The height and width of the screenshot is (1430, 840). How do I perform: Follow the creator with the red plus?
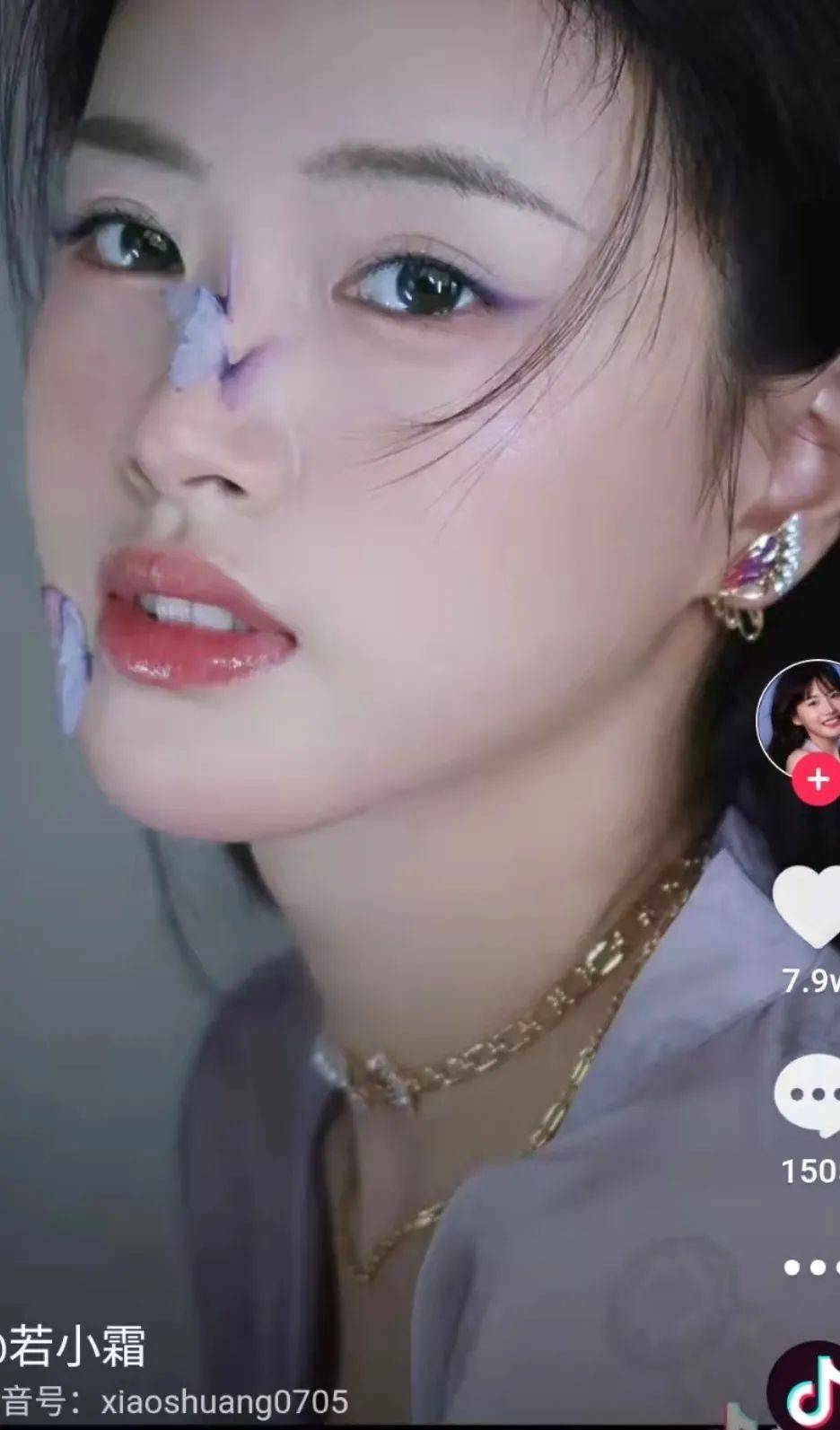(x=817, y=779)
